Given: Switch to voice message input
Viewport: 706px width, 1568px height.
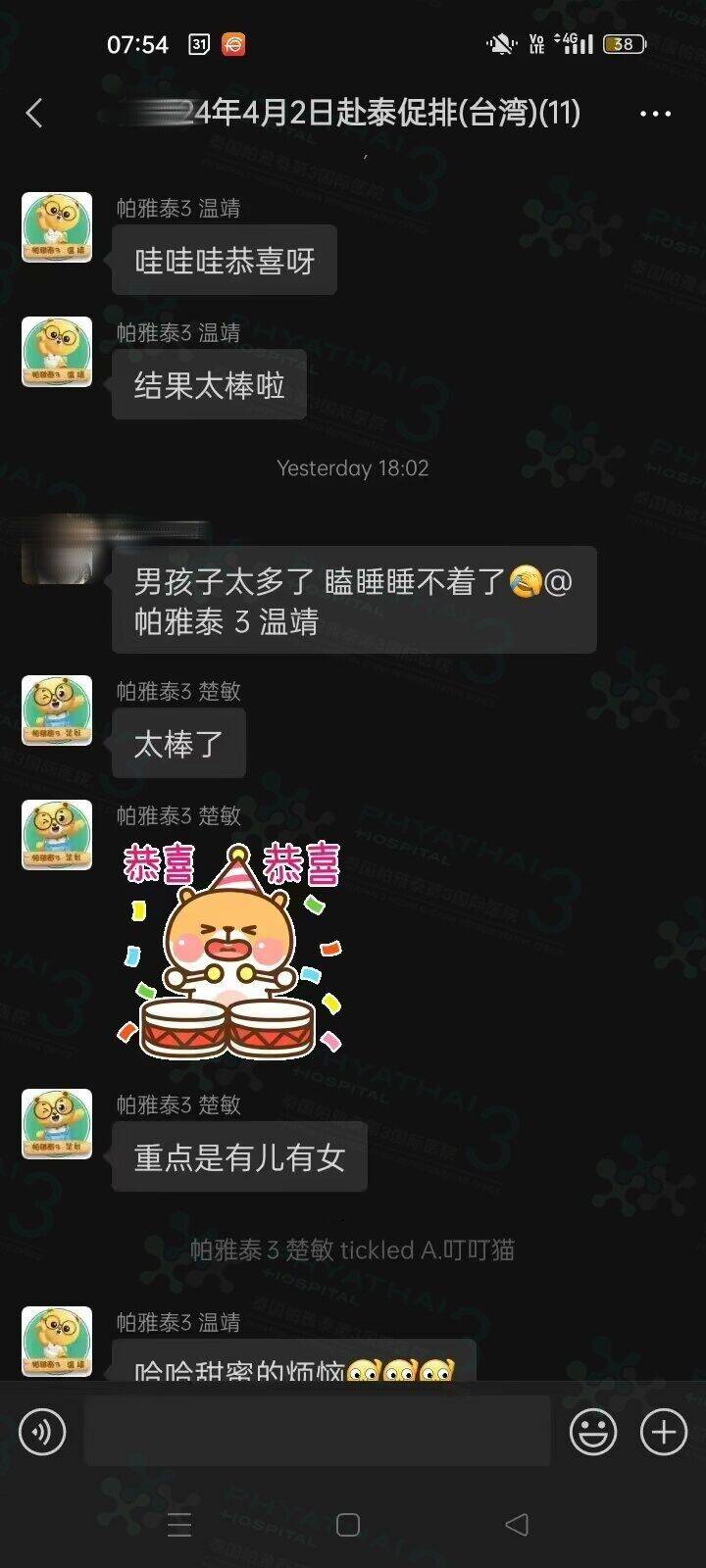Looking at the screenshot, I should [42, 1433].
